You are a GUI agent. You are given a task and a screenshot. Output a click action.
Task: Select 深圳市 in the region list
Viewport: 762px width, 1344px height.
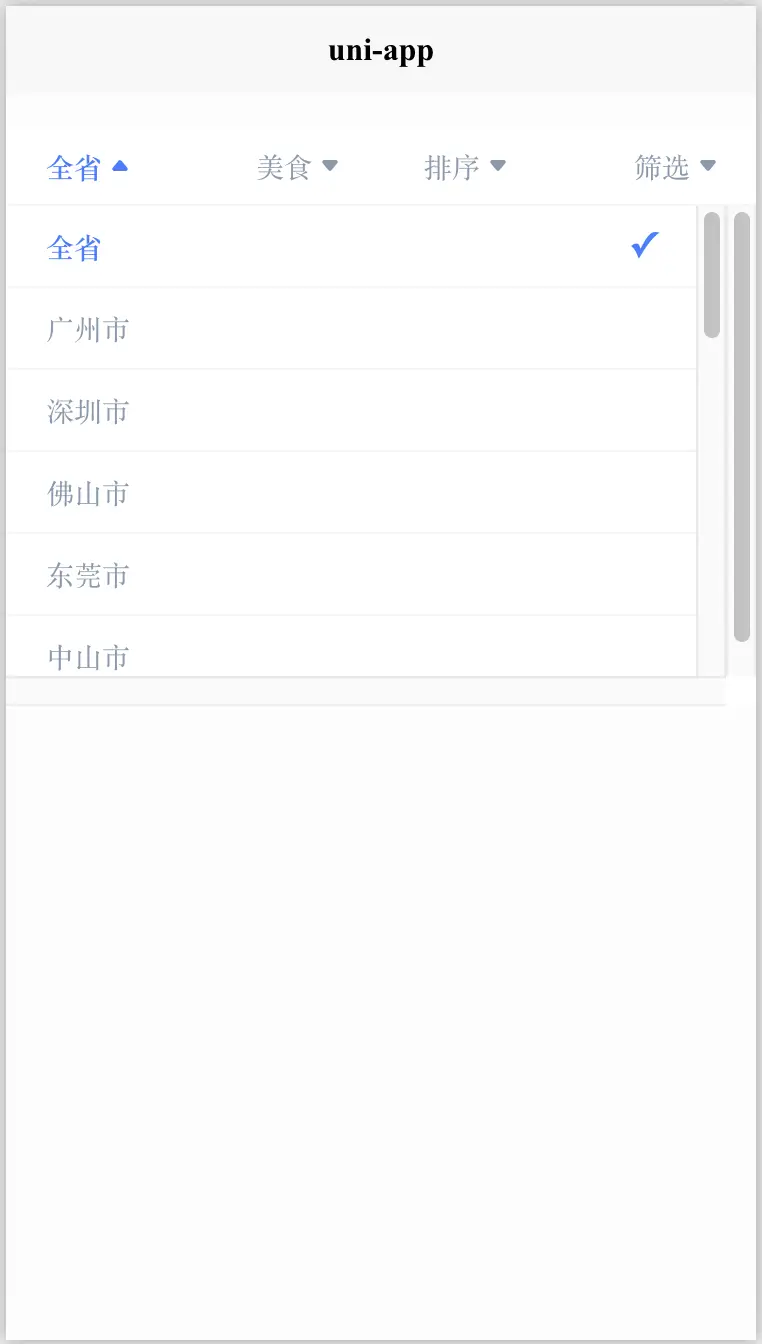point(352,411)
